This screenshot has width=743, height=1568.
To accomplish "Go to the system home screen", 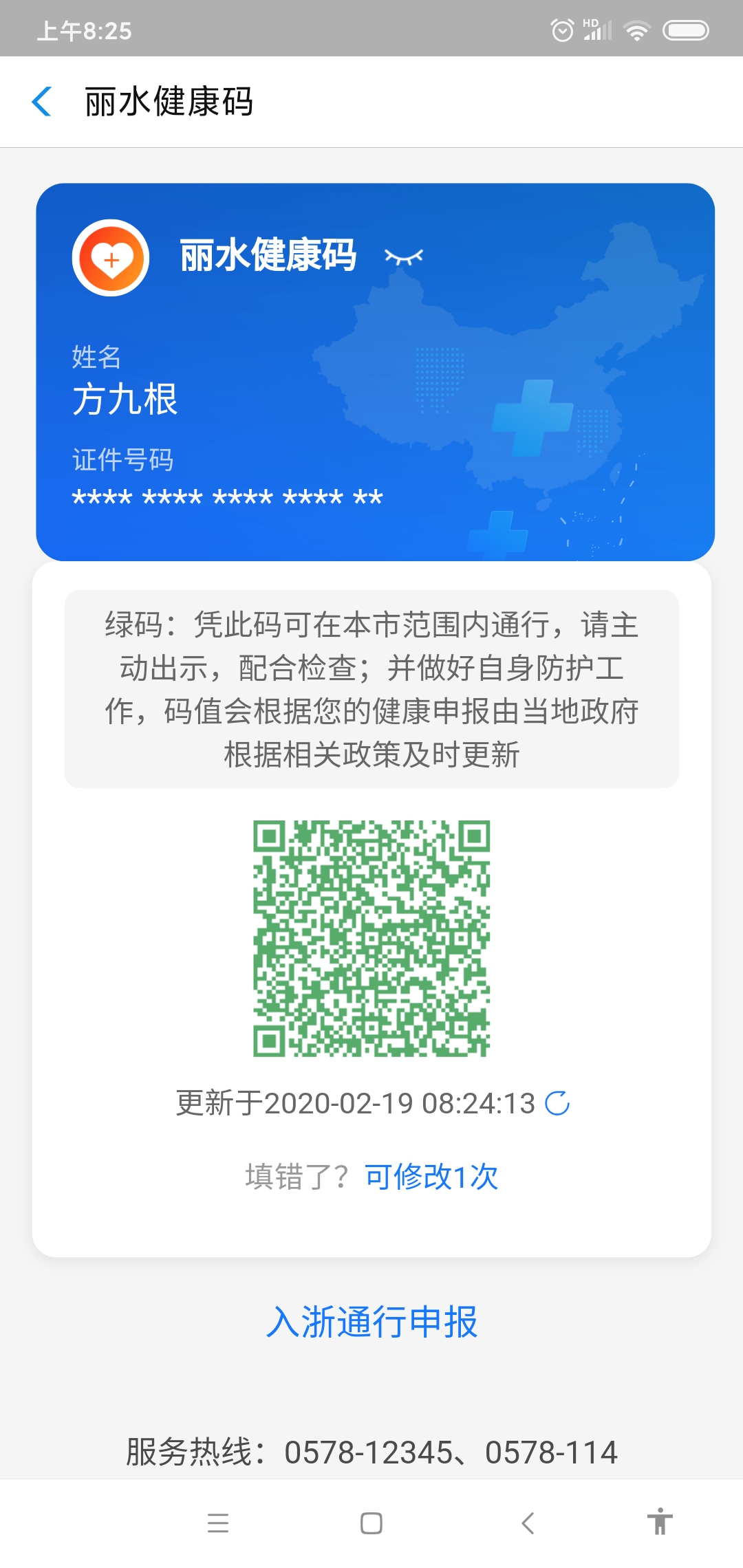I will [x=371, y=1523].
